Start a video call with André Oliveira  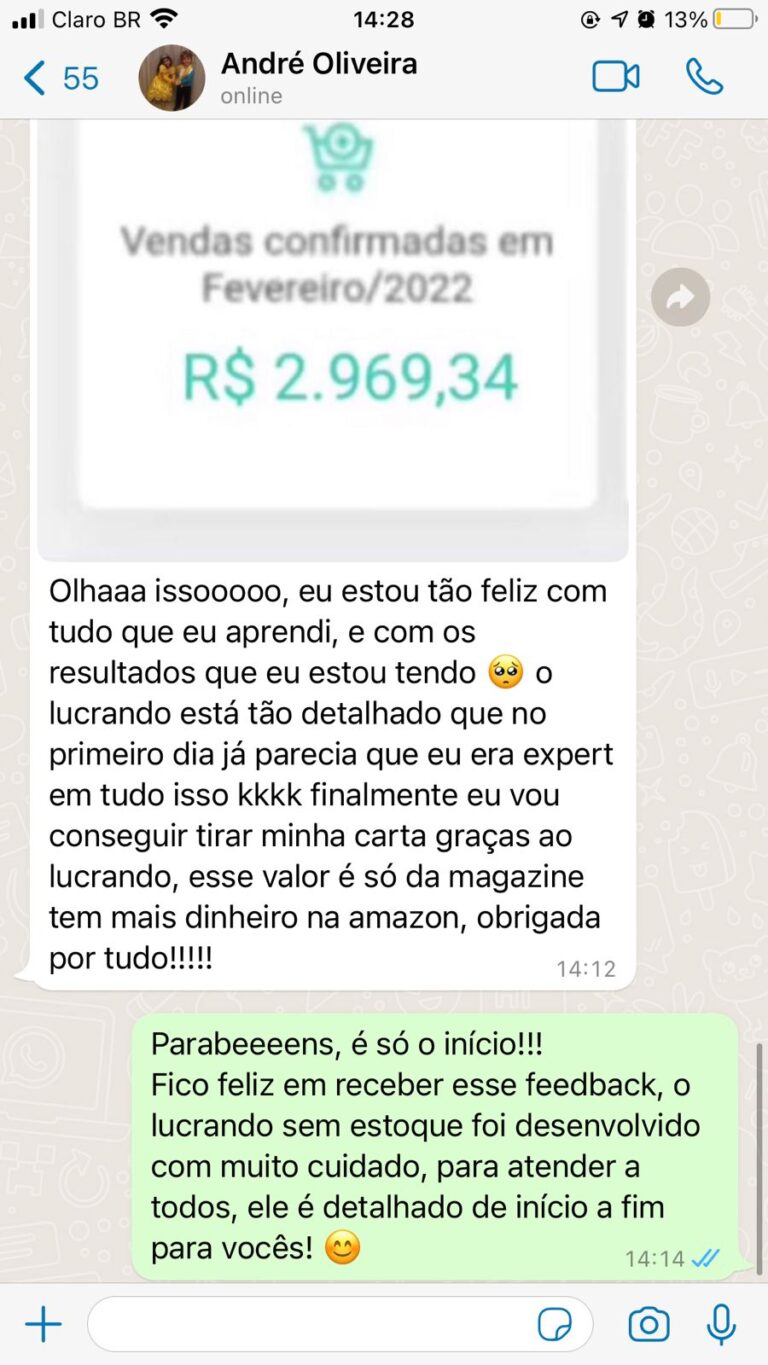[x=616, y=76]
